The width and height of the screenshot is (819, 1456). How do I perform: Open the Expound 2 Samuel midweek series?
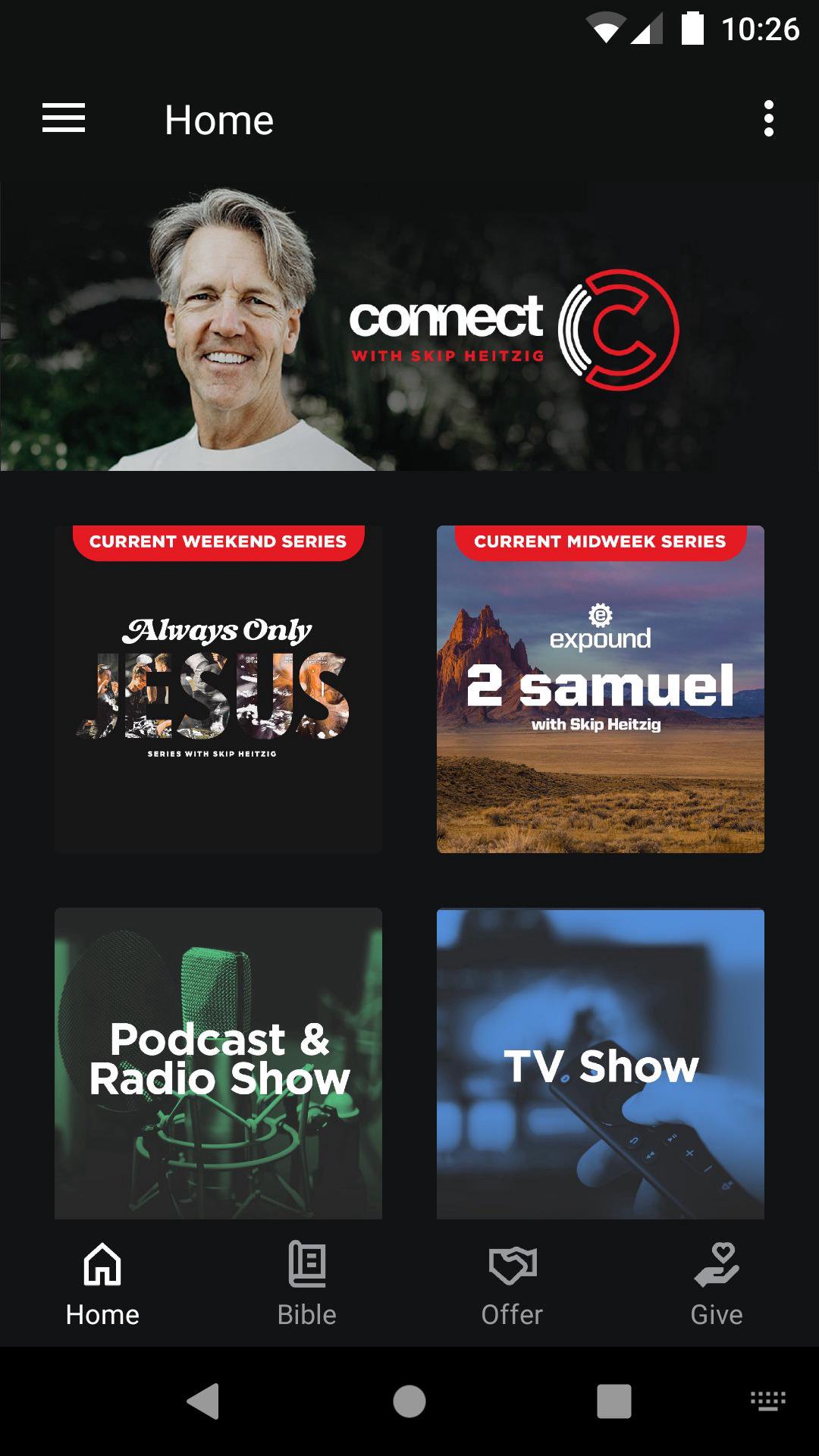[x=600, y=689]
